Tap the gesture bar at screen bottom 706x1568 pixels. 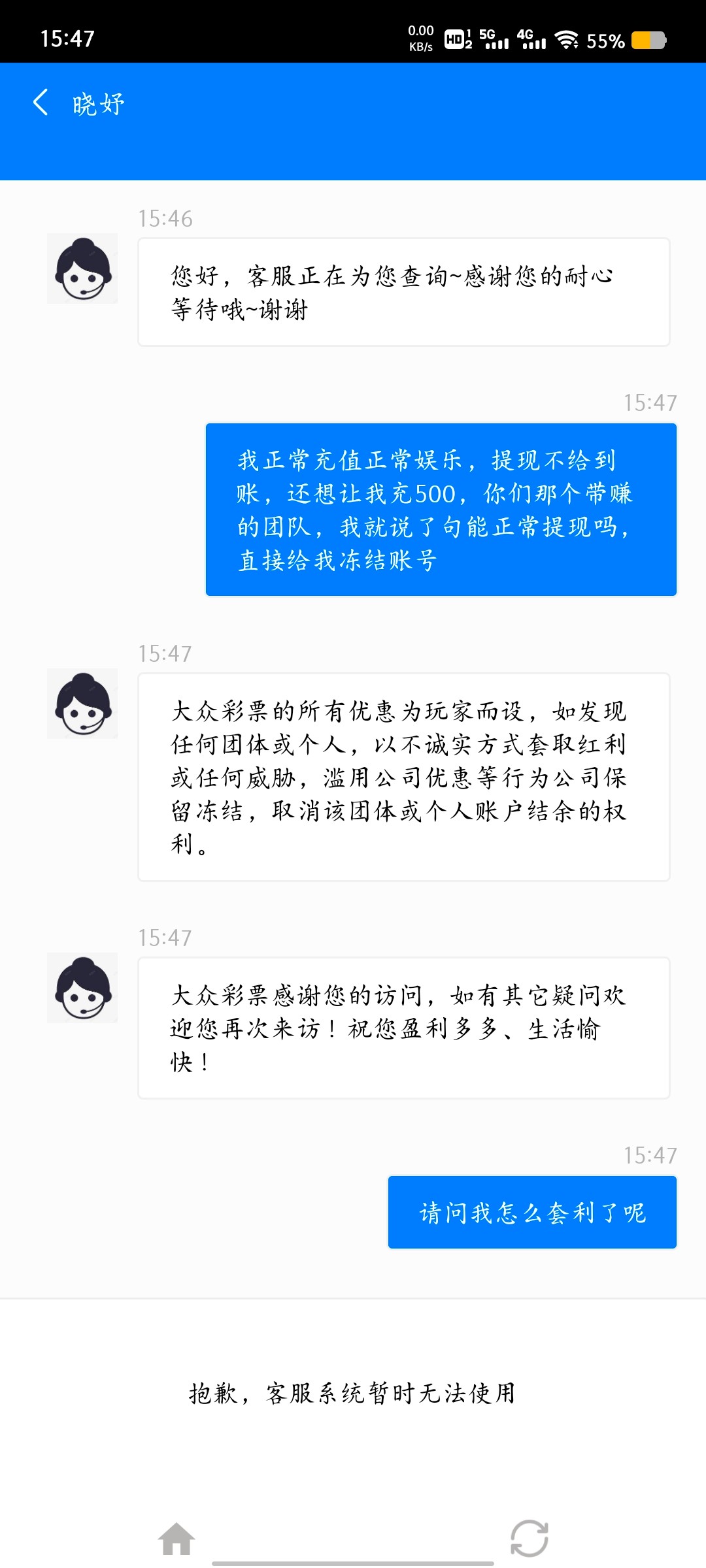(353, 1561)
